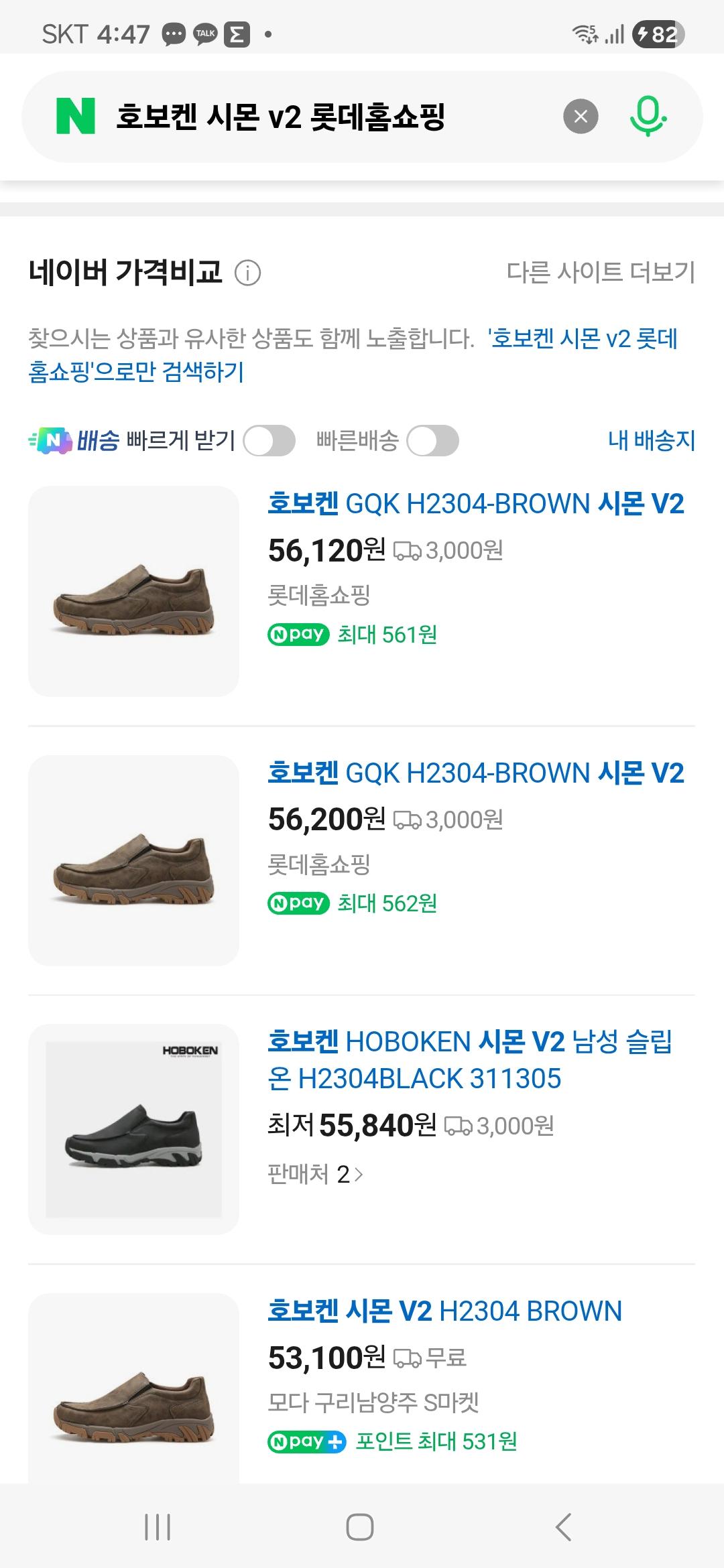Open the 56,120원 호보켄 GQK H2304-BROWN listing
The image size is (724, 1568).
tap(475, 504)
